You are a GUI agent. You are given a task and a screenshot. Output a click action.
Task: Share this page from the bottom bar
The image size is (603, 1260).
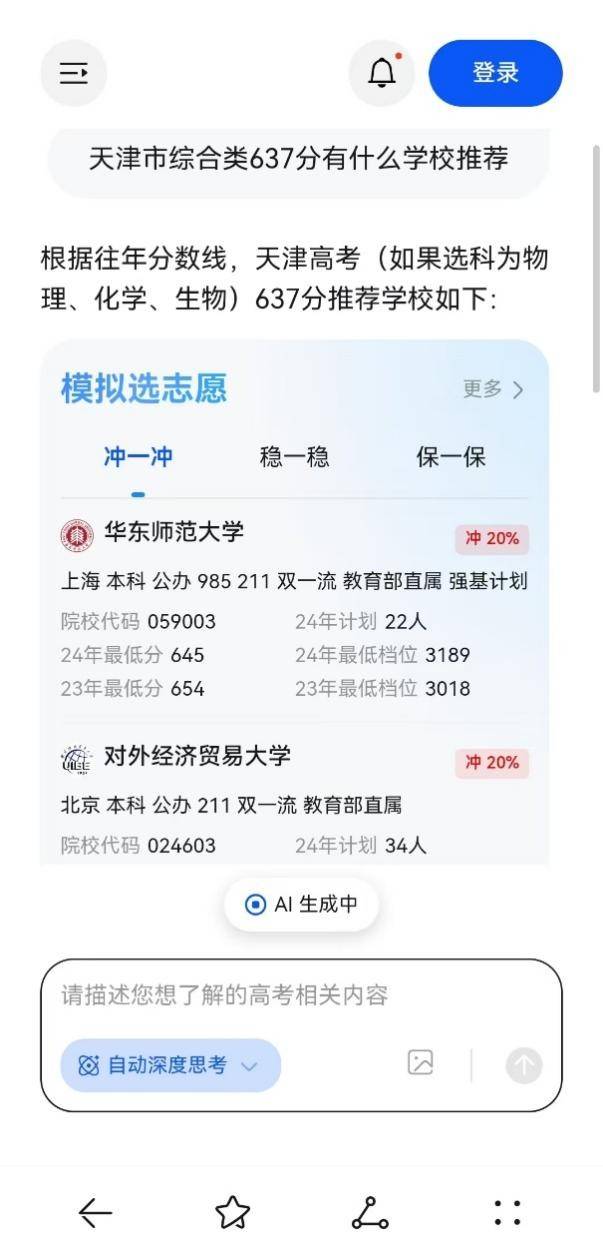click(370, 1213)
